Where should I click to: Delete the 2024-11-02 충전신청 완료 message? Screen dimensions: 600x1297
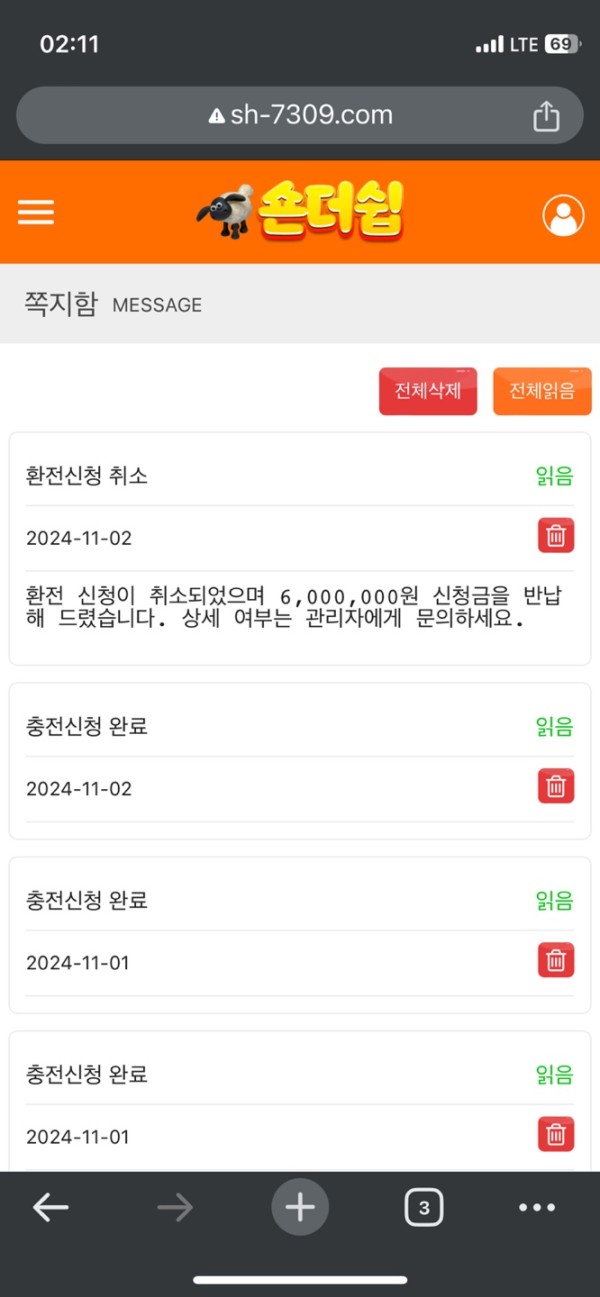556,787
